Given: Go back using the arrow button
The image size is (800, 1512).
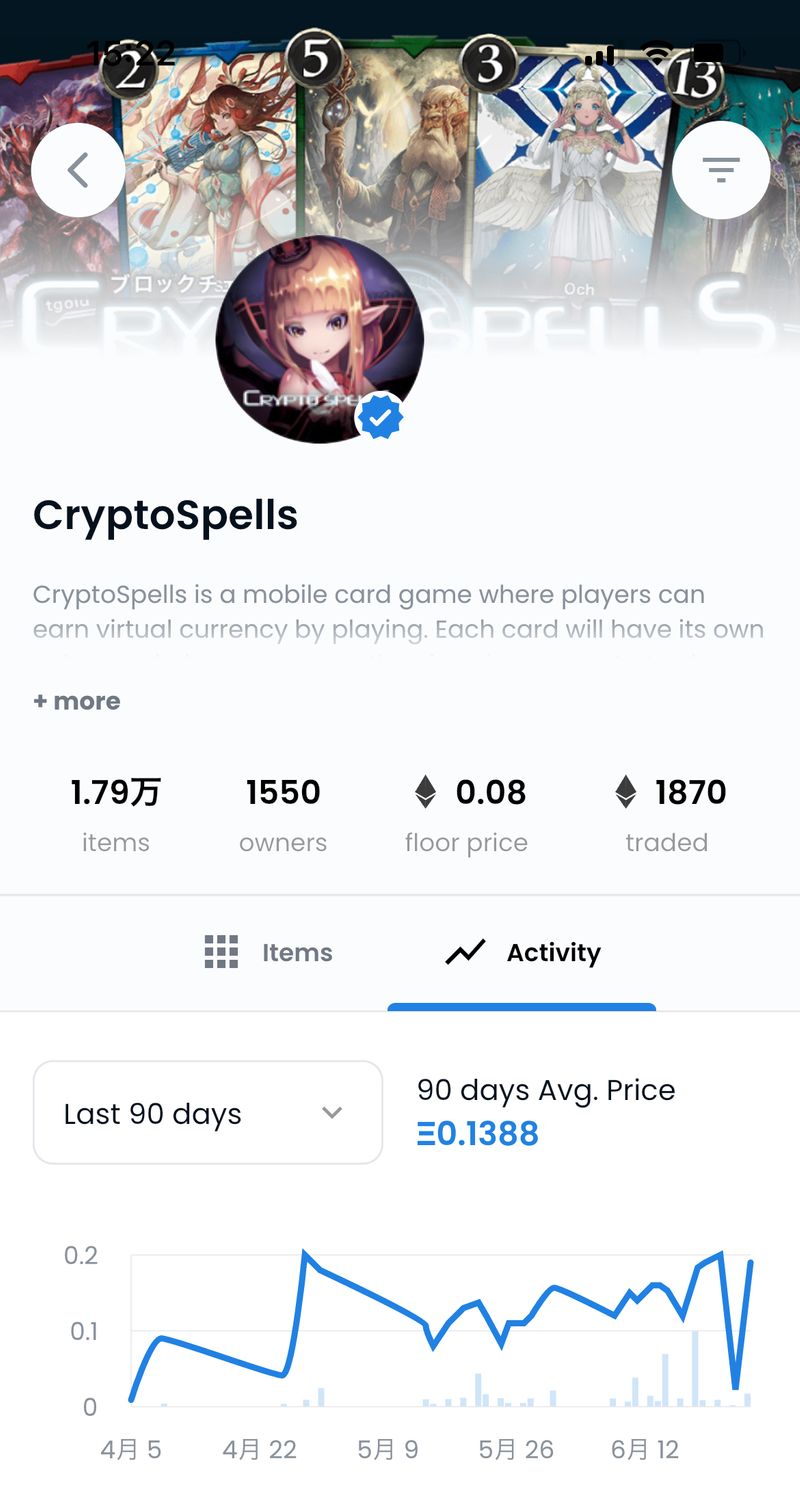Looking at the screenshot, I should tap(78, 170).
